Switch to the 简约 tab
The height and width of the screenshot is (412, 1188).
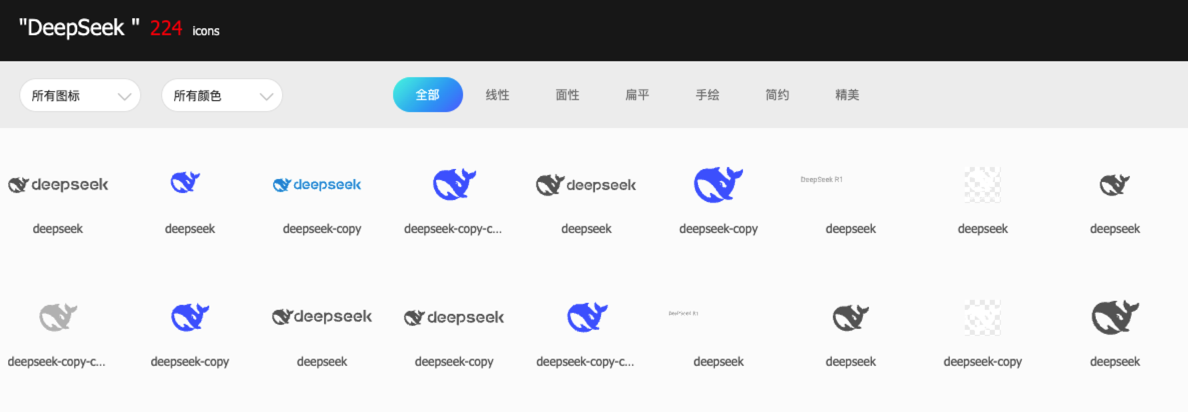(x=777, y=95)
